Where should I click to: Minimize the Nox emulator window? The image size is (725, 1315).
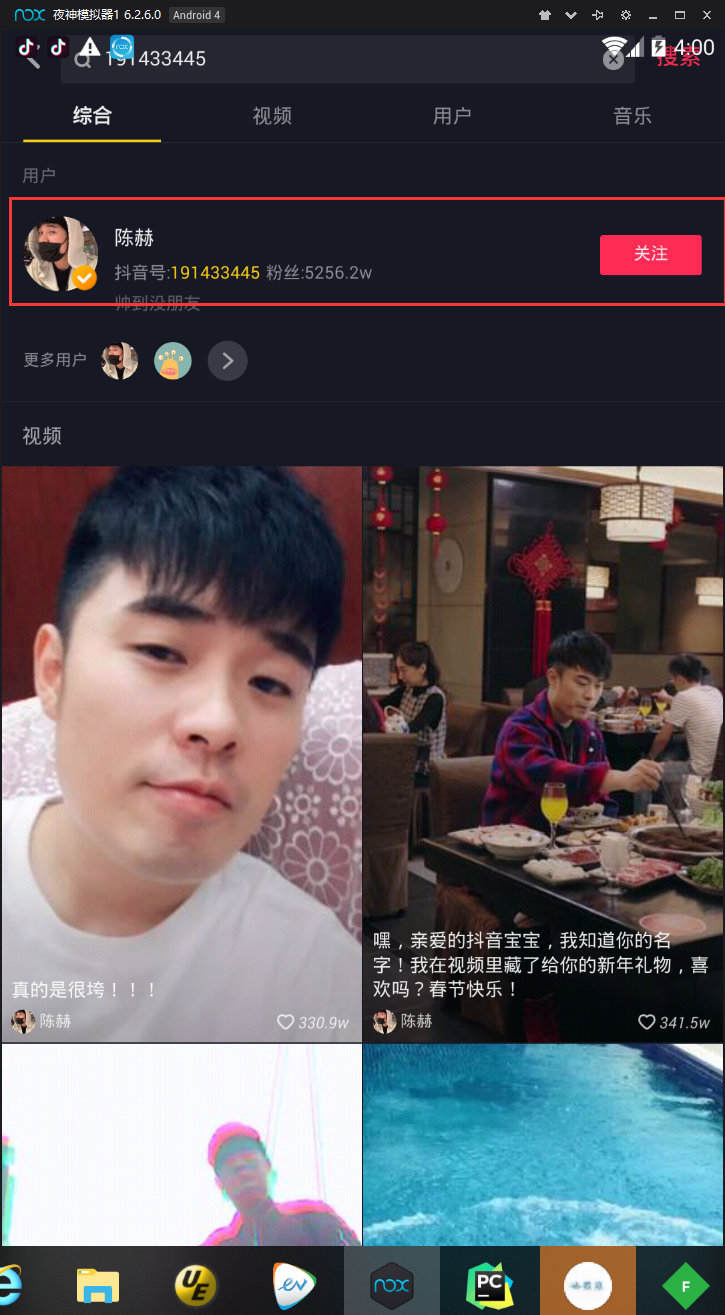point(653,15)
